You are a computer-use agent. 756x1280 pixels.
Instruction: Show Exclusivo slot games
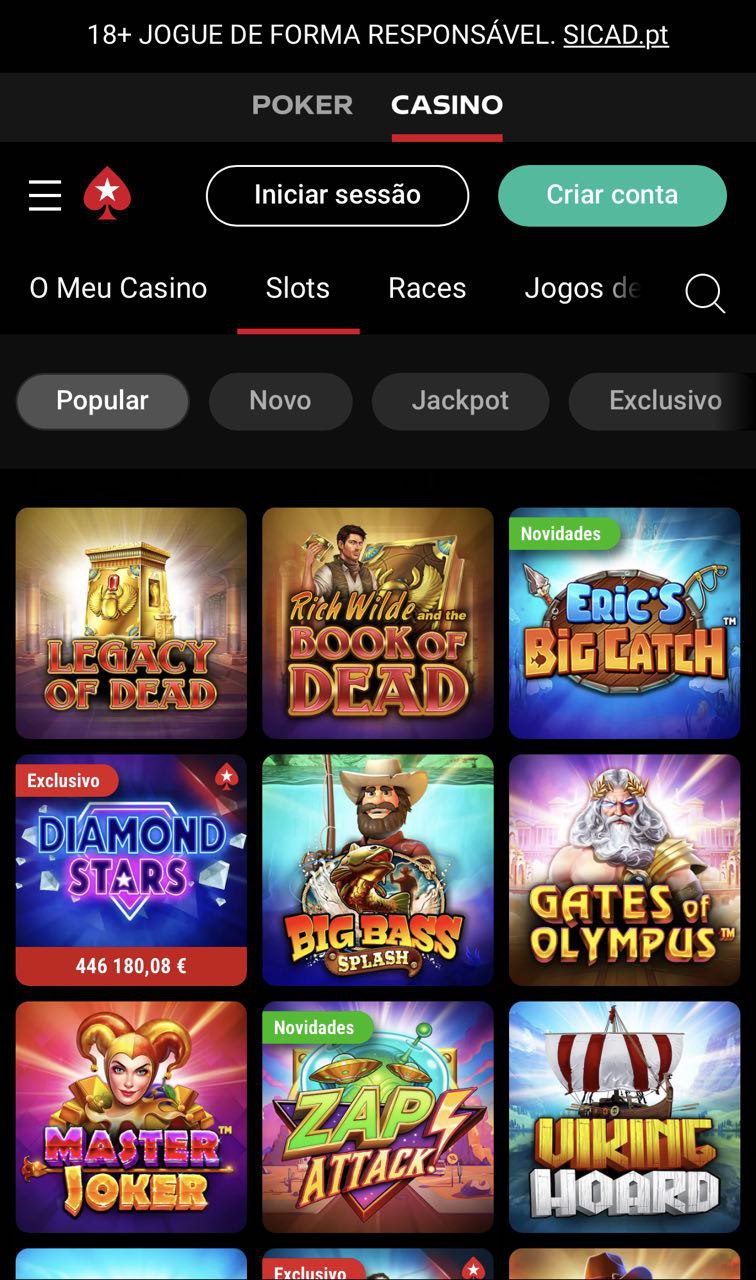click(x=665, y=401)
